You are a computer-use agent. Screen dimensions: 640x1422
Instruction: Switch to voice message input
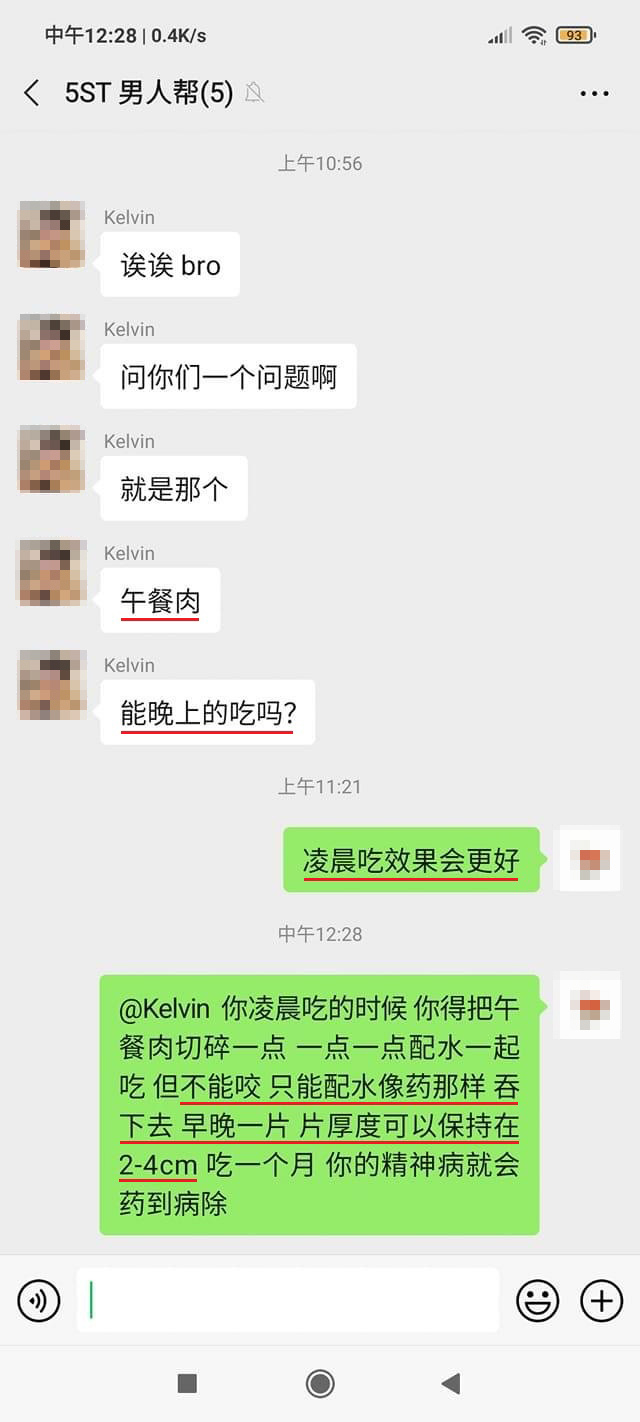coord(39,1301)
